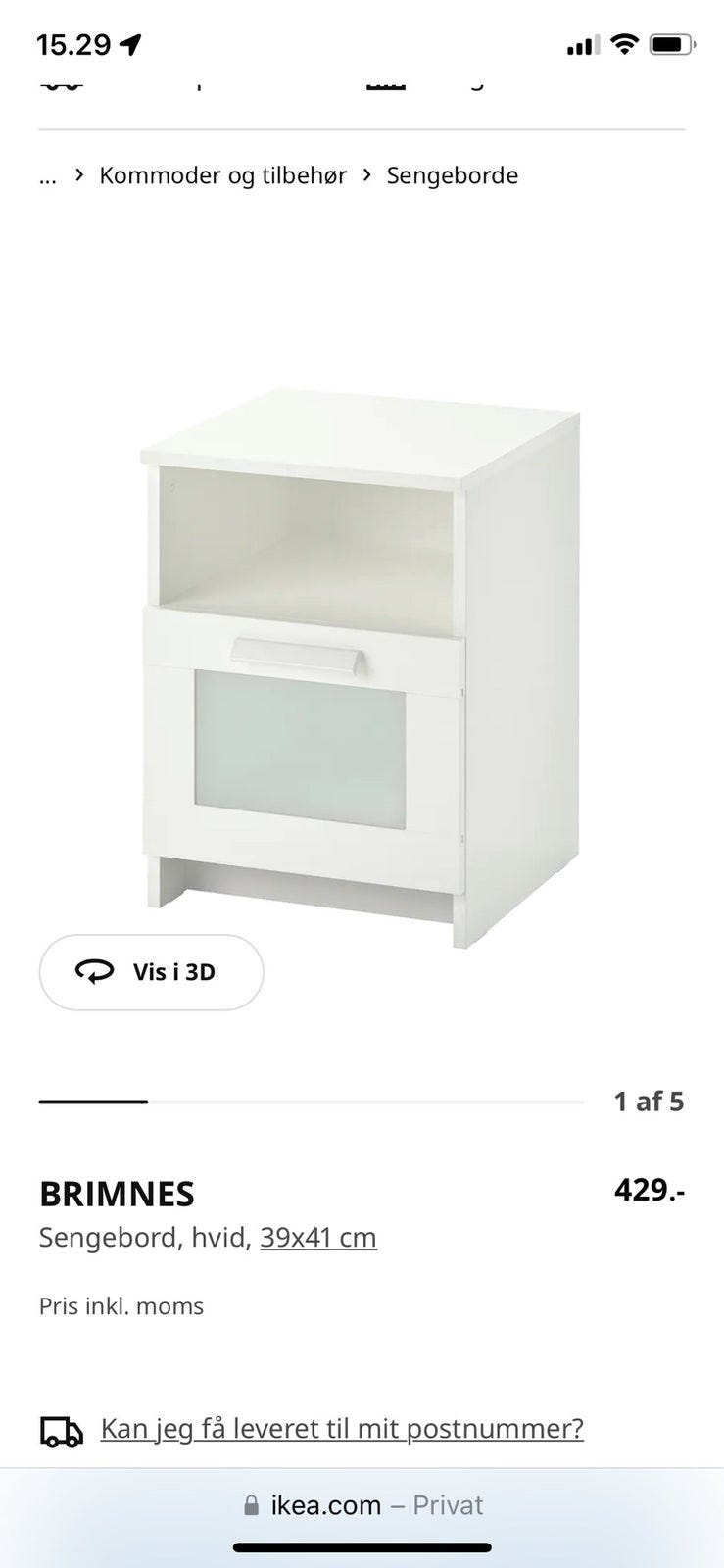Expand the collapsed breadcrumb ellipsis
The width and height of the screenshot is (724, 1568).
coord(48,176)
